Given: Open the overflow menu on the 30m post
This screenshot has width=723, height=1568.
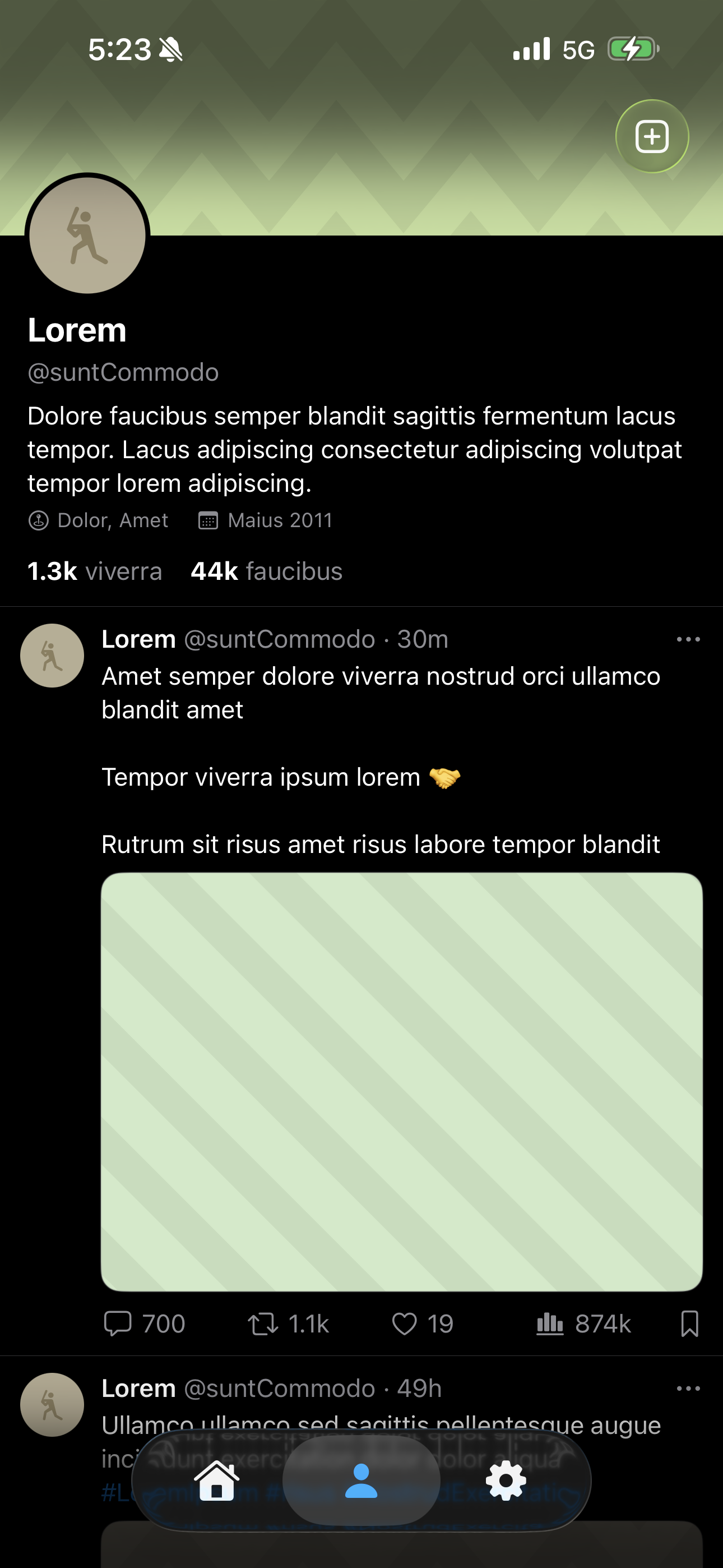Looking at the screenshot, I should [x=688, y=639].
